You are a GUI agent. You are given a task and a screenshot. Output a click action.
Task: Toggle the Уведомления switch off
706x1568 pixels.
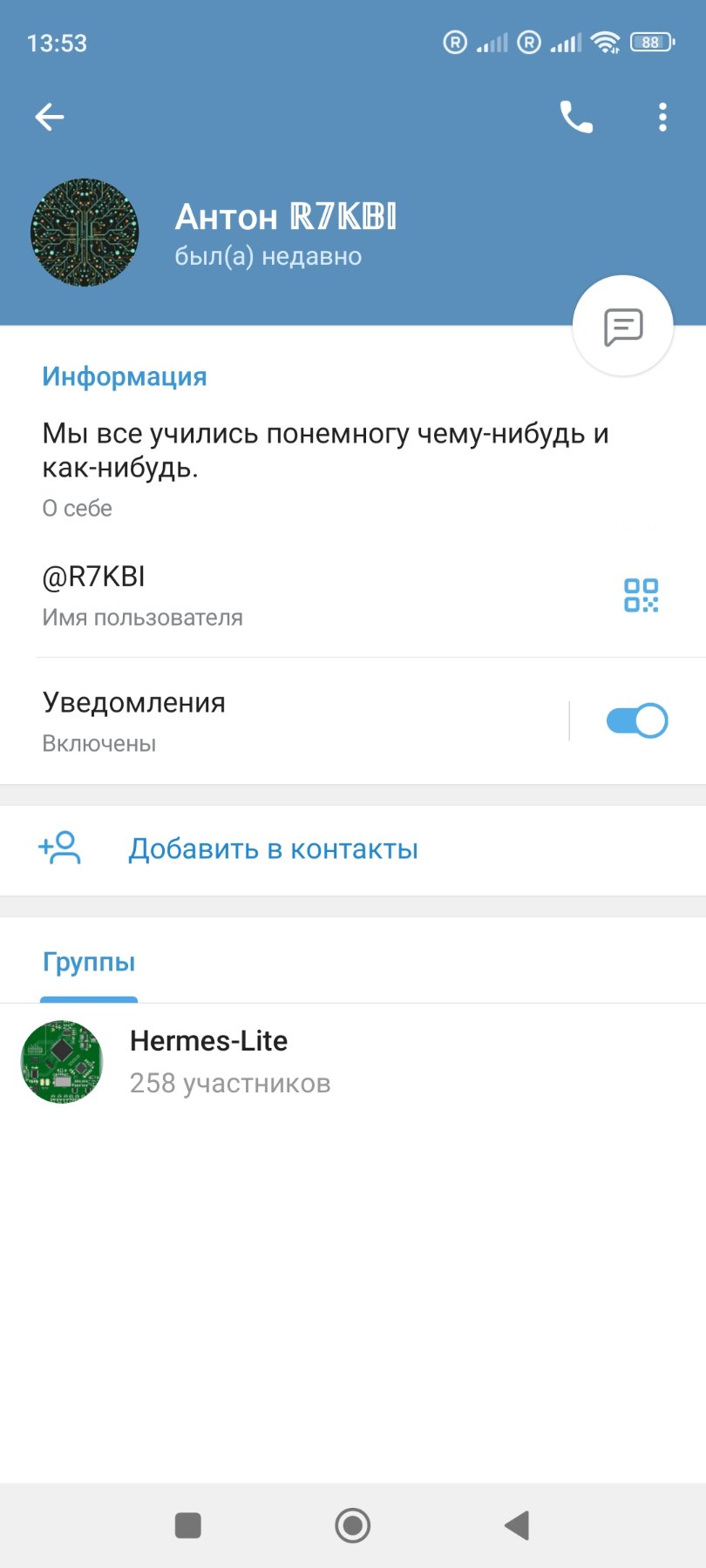pos(637,721)
